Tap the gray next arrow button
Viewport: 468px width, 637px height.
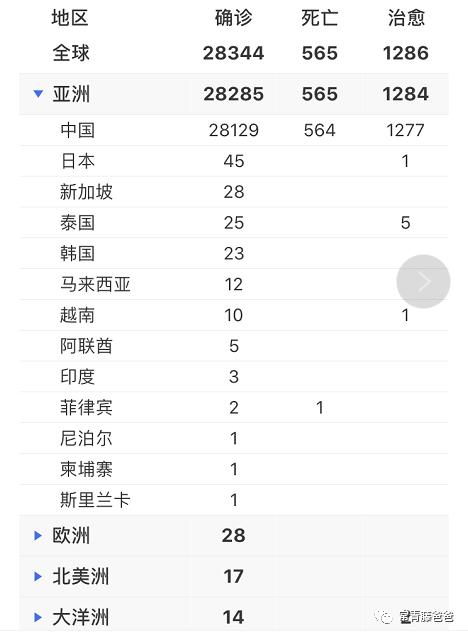[423, 281]
